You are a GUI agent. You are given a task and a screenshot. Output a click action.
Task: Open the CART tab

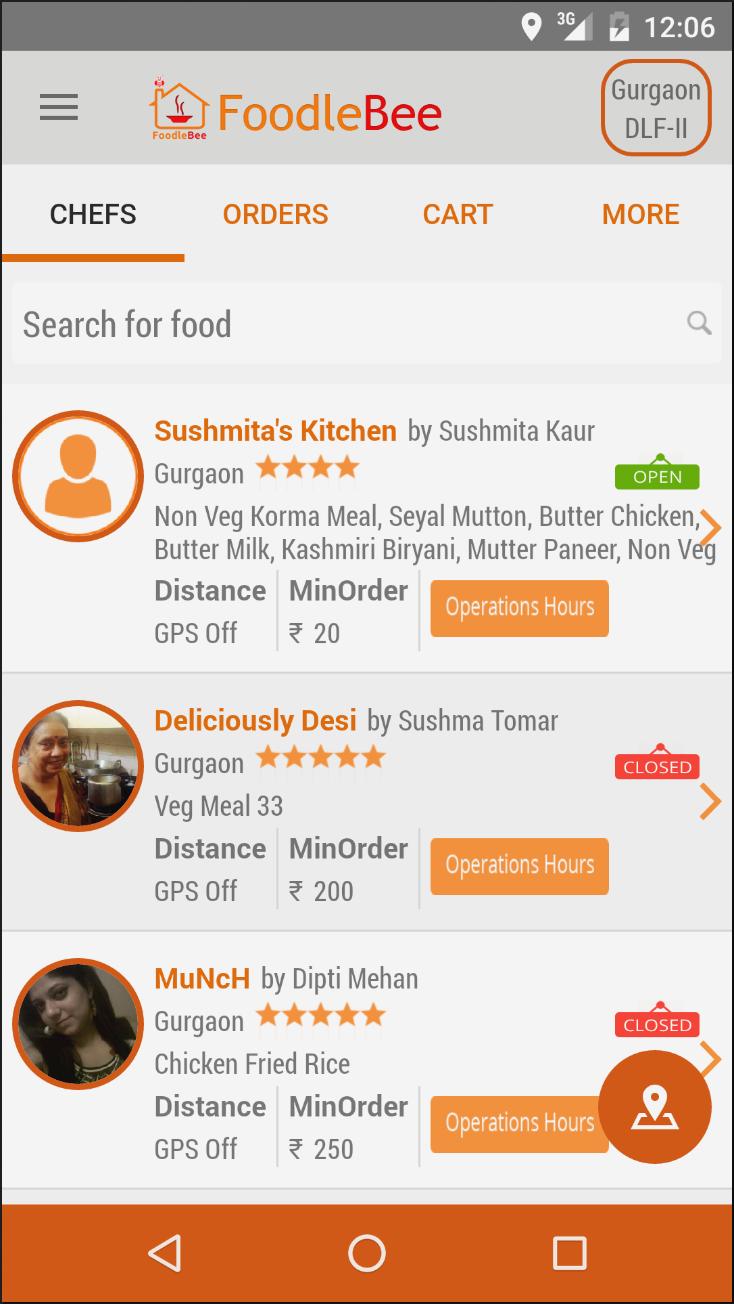click(457, 213)
